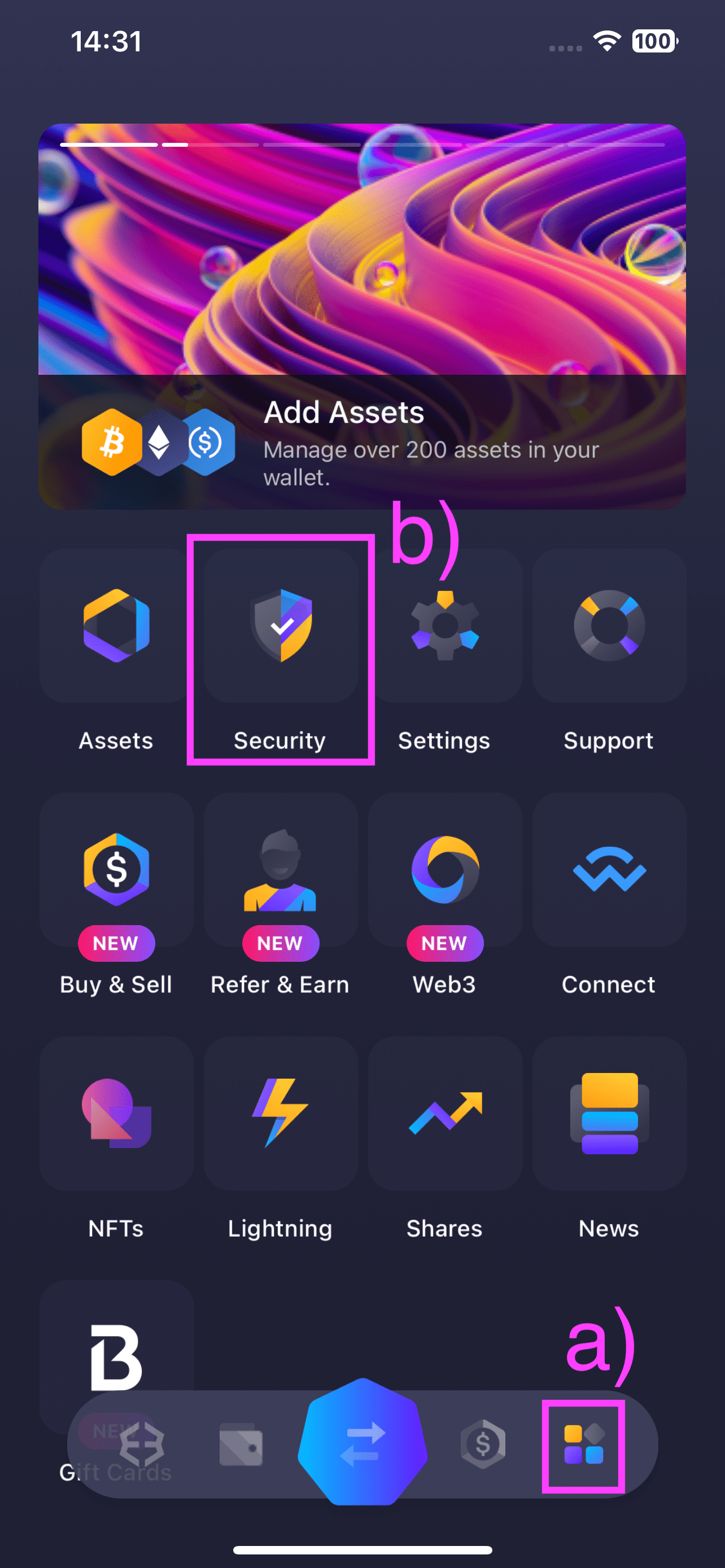The width and height of the screenshot is (725, 1568).
Task: Go to Settings
Action: pyautogui.click(x=445, y=627)
